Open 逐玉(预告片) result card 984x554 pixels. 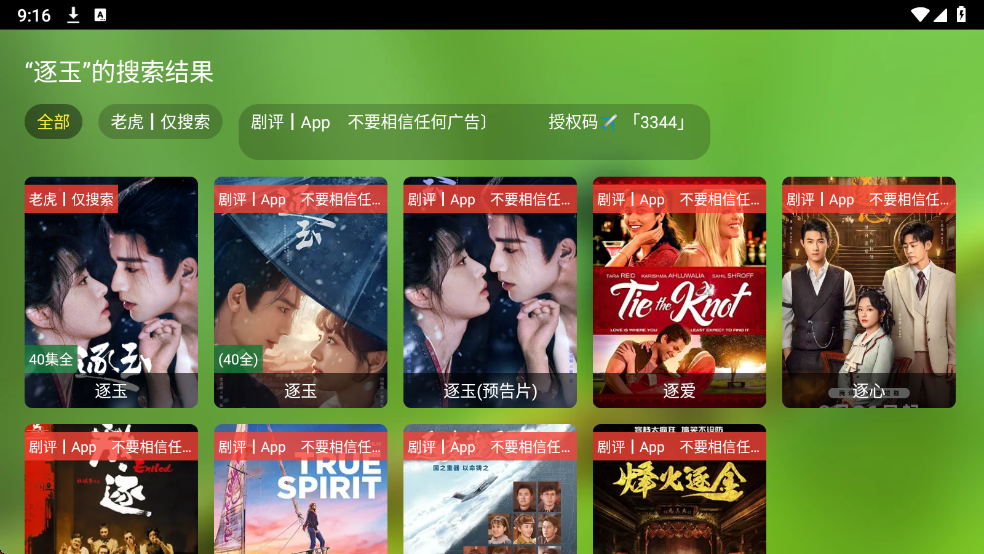tap(490, 292)
